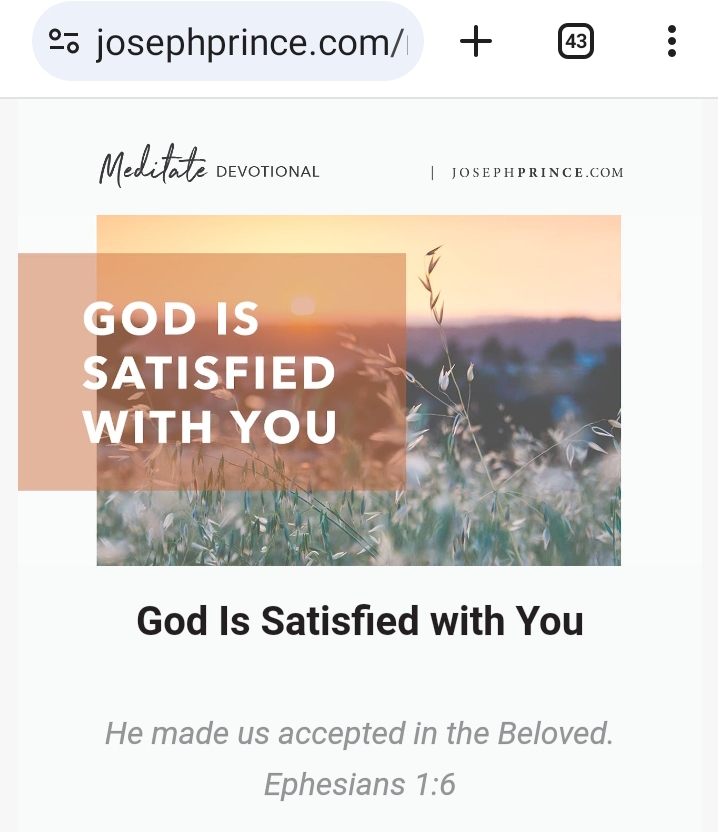View site information icon in address bar
The width and height of the screenshot is (718, 832).
point(64,42)
